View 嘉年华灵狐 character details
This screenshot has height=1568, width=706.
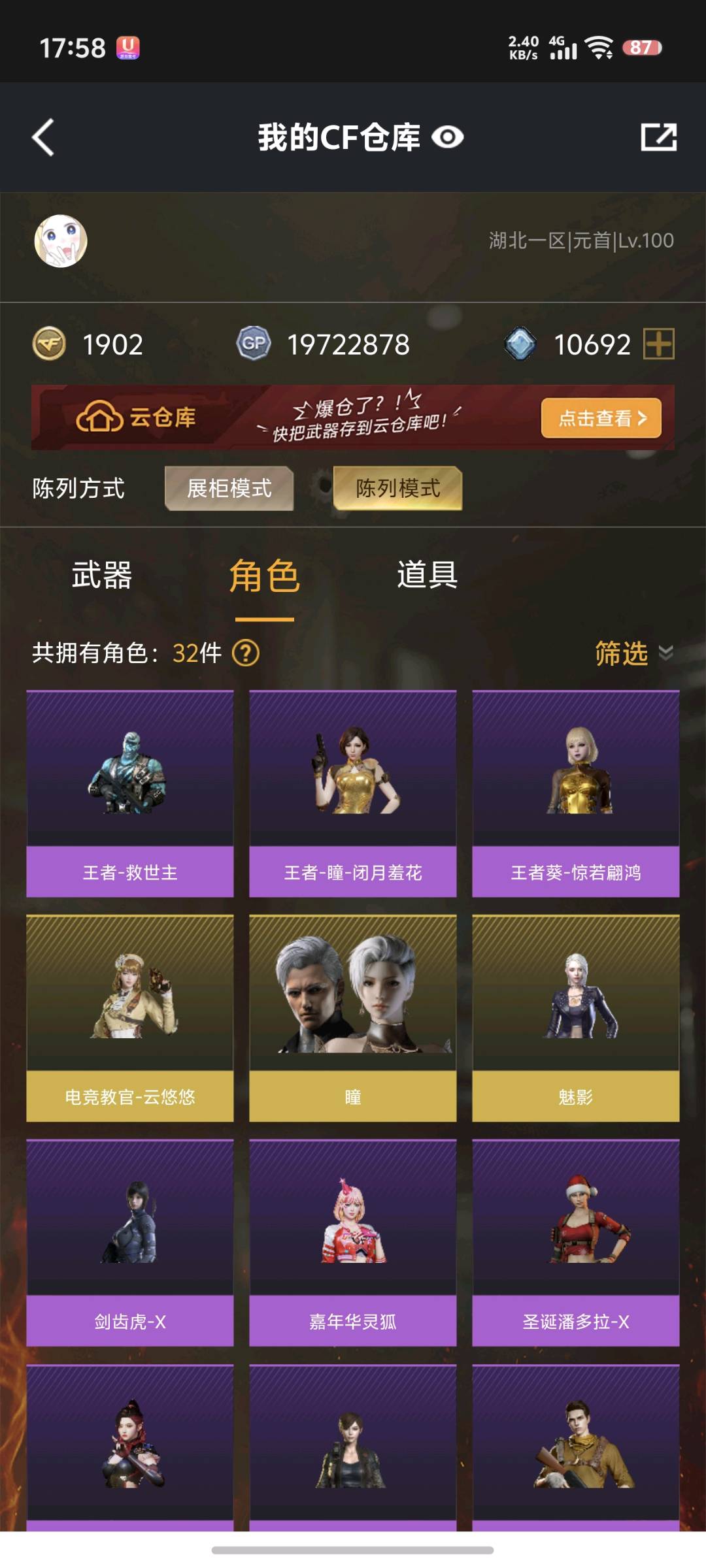point(353,1243)
